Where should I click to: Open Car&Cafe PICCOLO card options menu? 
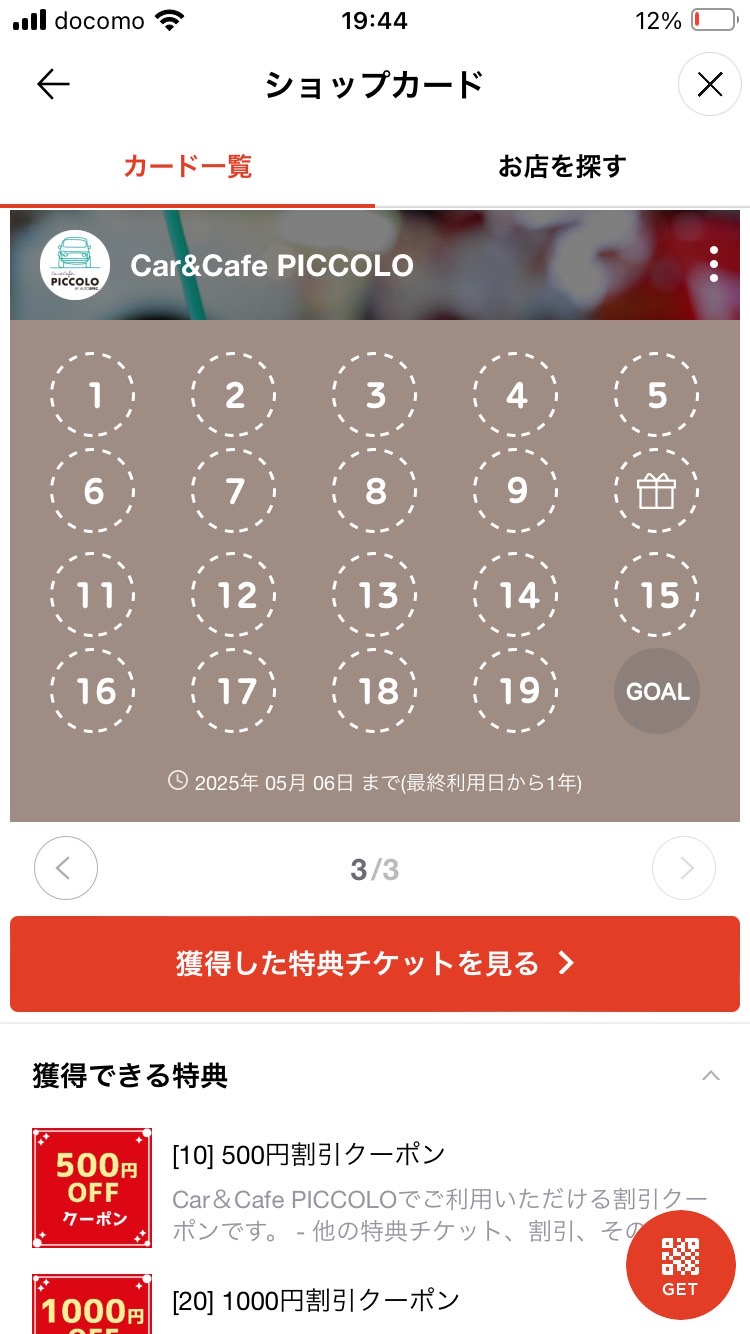[x=713, y=265]
